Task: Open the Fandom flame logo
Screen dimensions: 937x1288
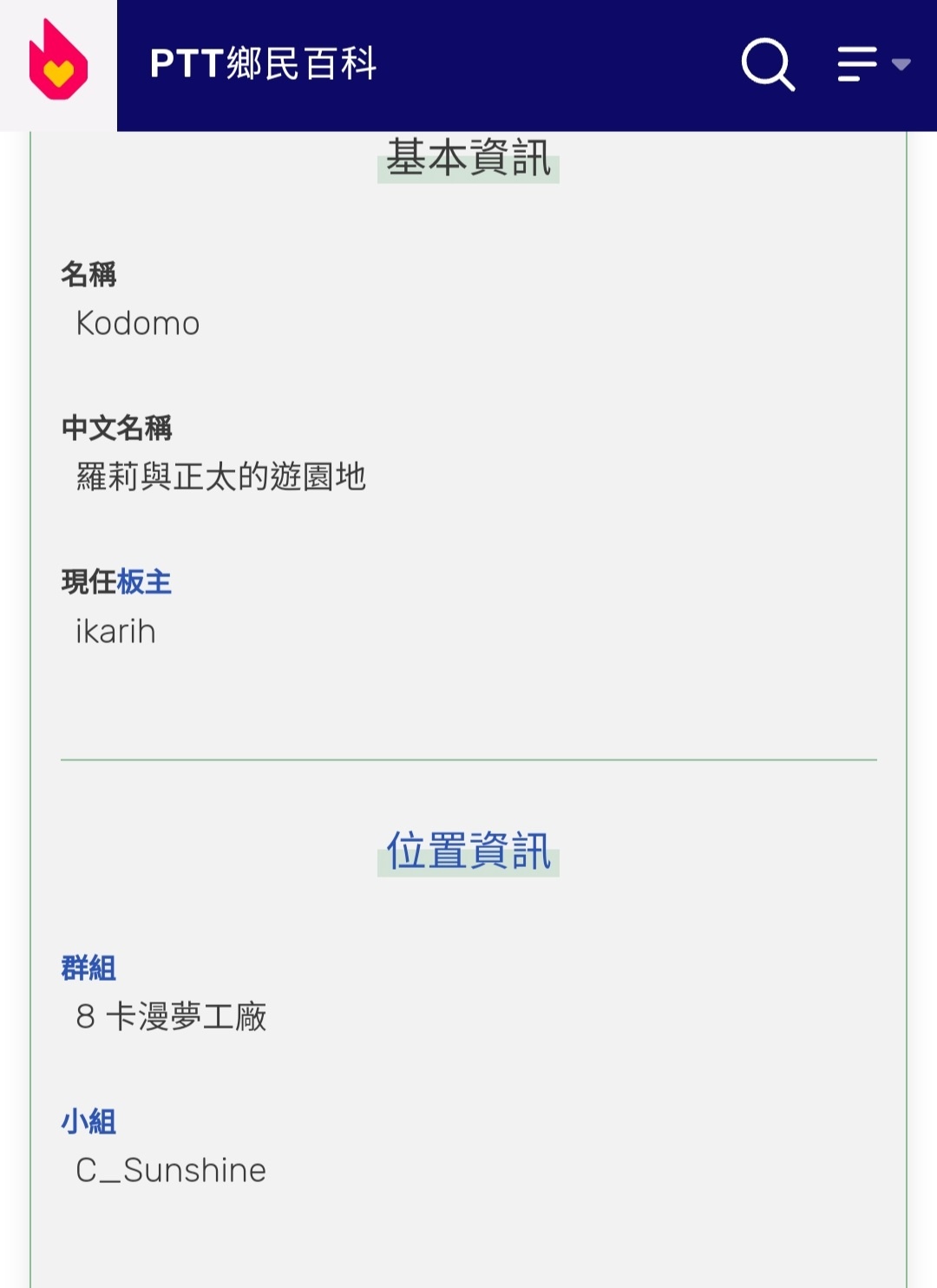Action: click(x=58, y=62)
